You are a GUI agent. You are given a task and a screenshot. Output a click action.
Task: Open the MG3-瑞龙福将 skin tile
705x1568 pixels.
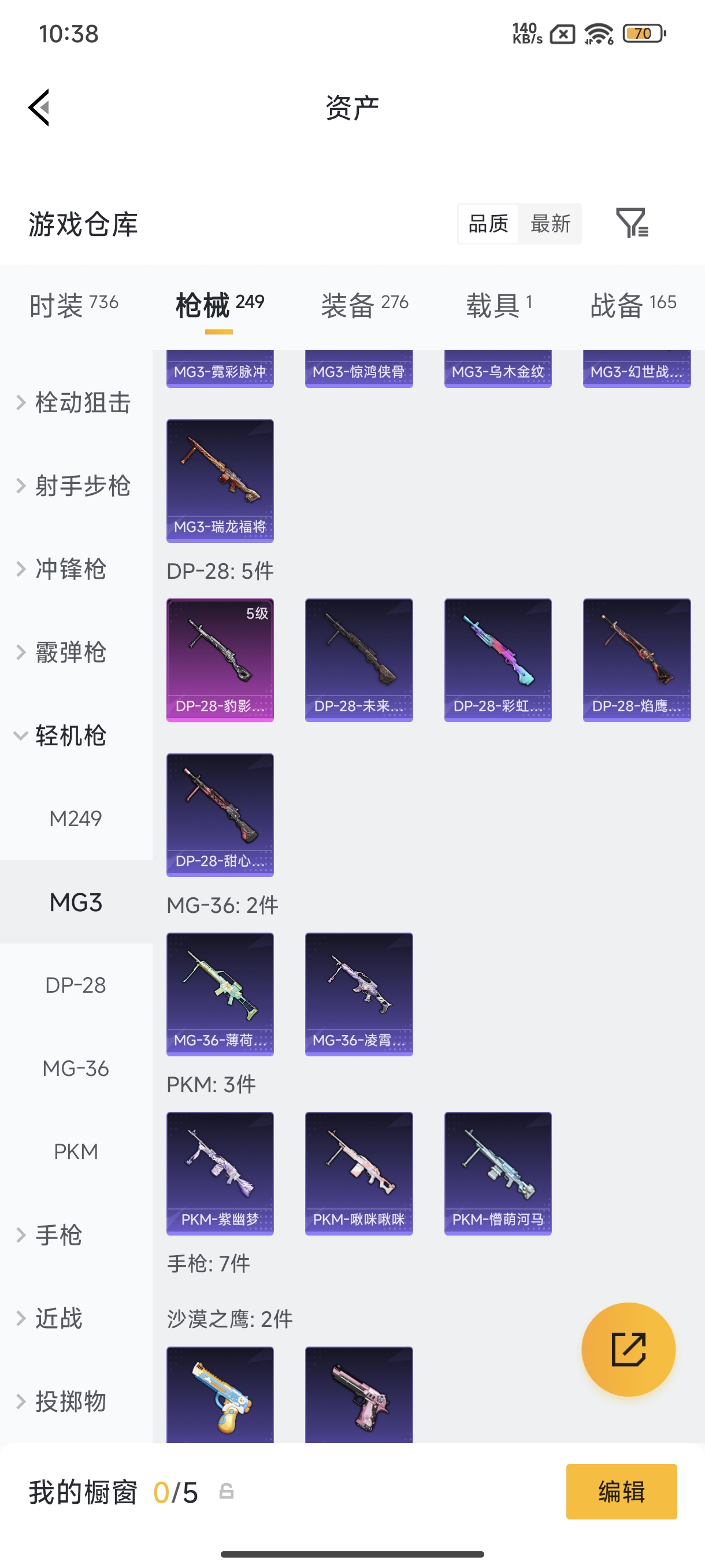click(x=220, y=480)
